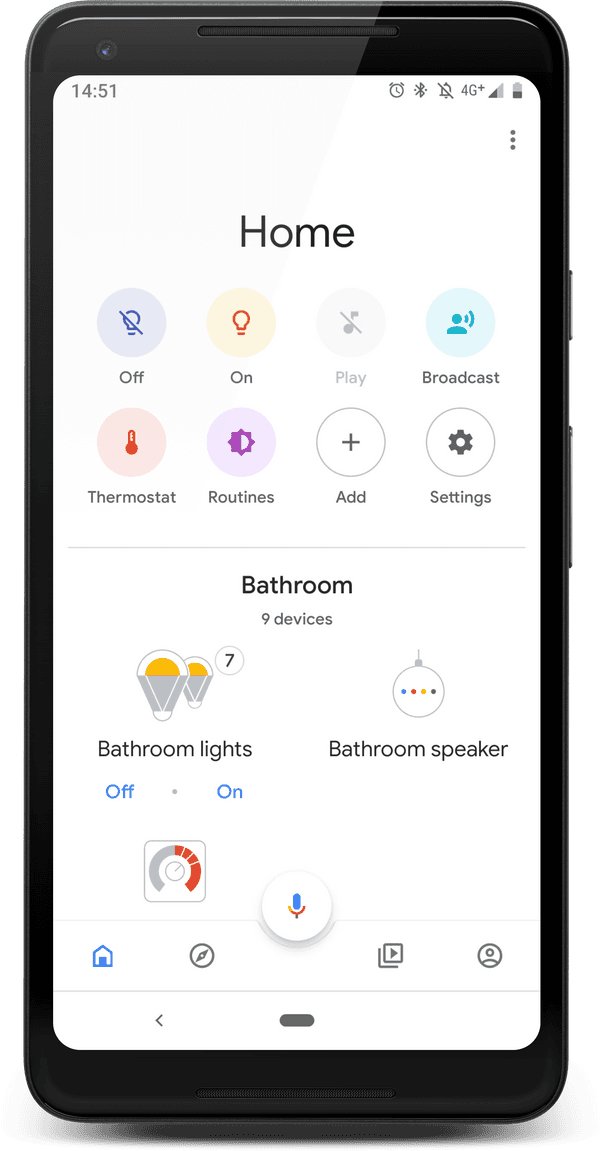Open the Thermostat shortcut
Screen dimensions: 600x1151
pos(131,442)
